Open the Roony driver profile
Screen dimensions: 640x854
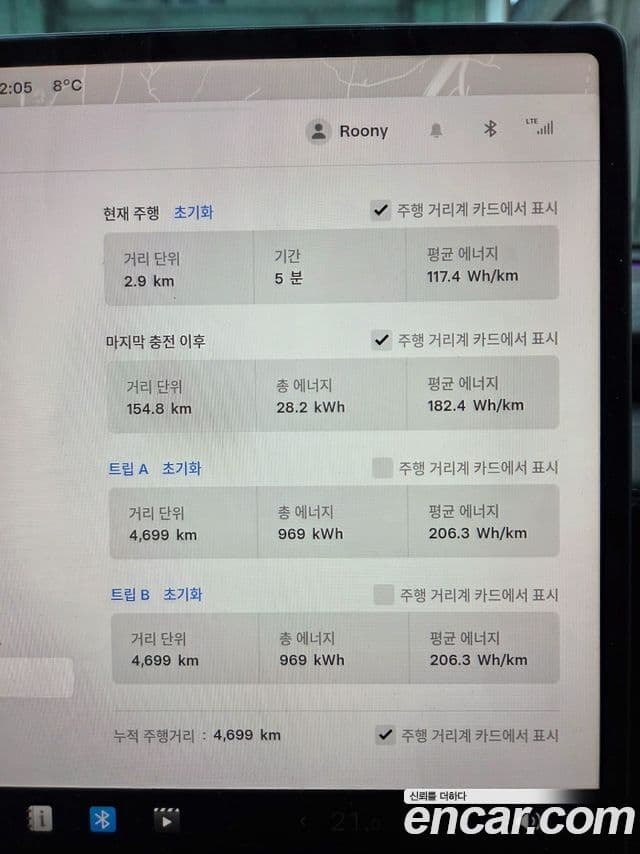tap(348, 131)
